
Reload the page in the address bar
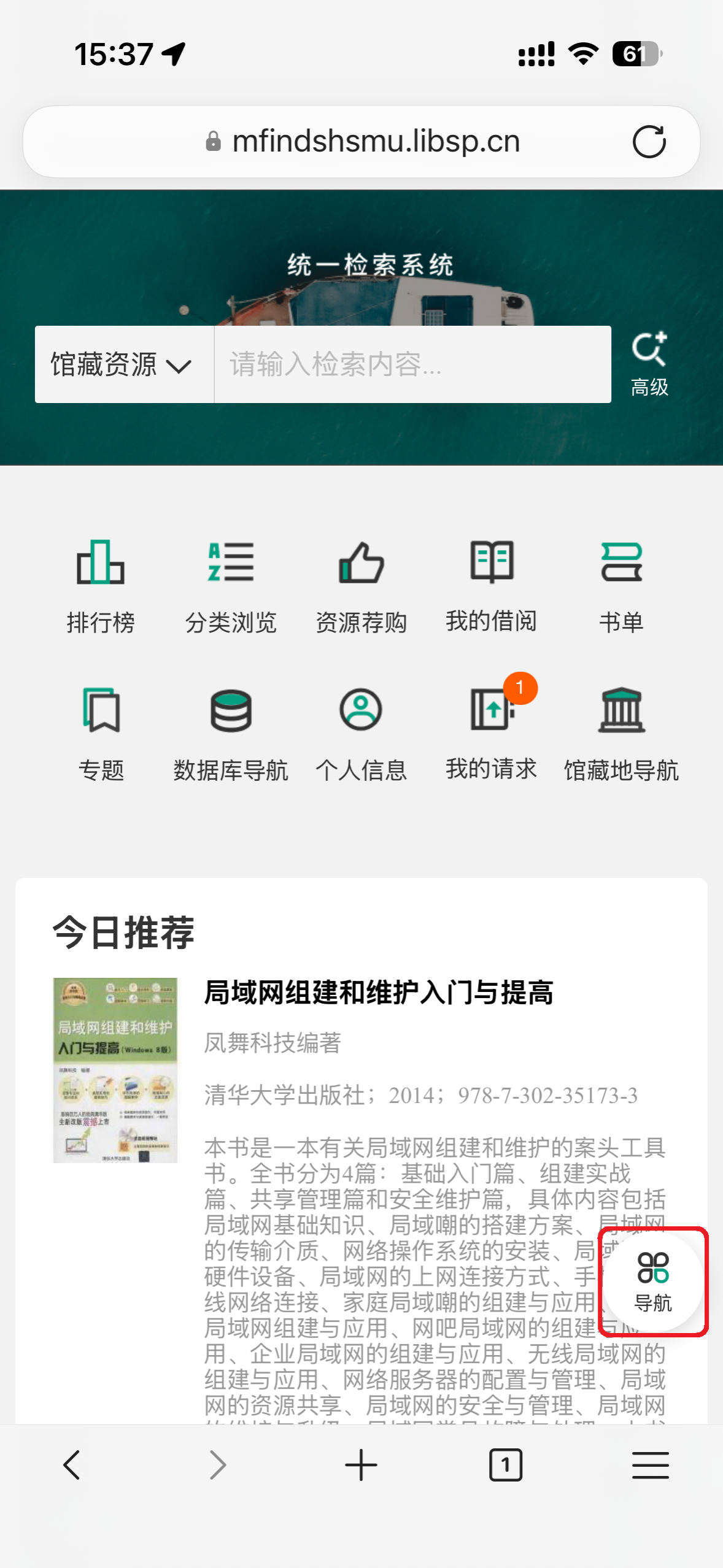click(649, 142)
